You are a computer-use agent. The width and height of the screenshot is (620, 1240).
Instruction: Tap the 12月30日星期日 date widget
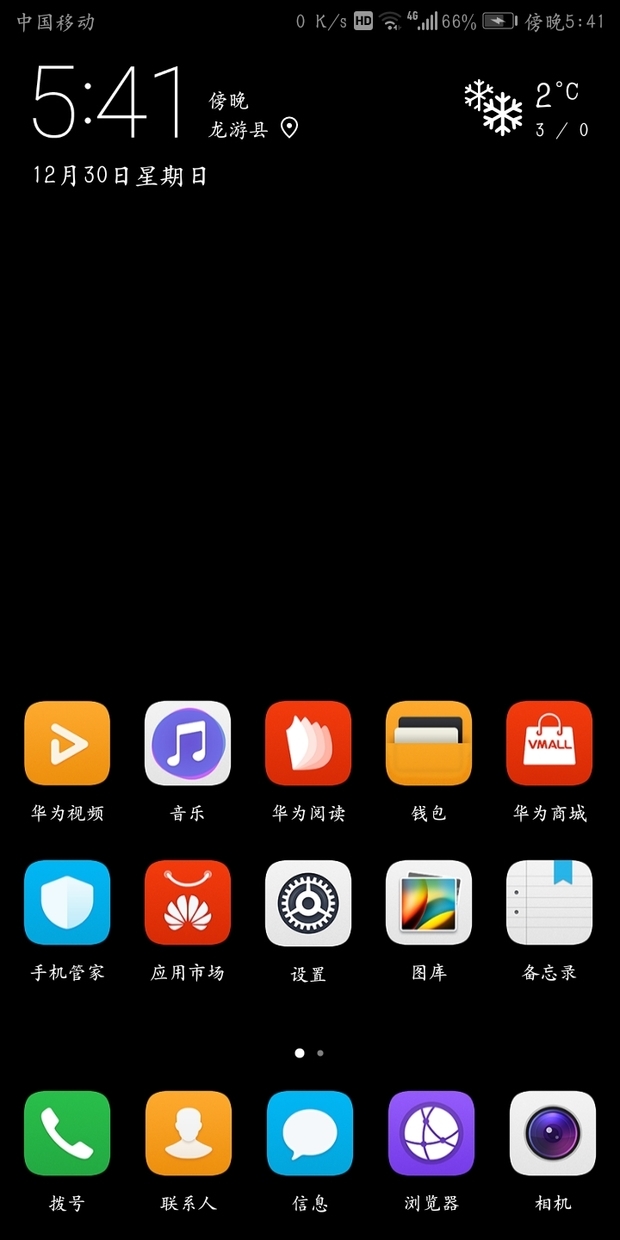click(120, 176)
